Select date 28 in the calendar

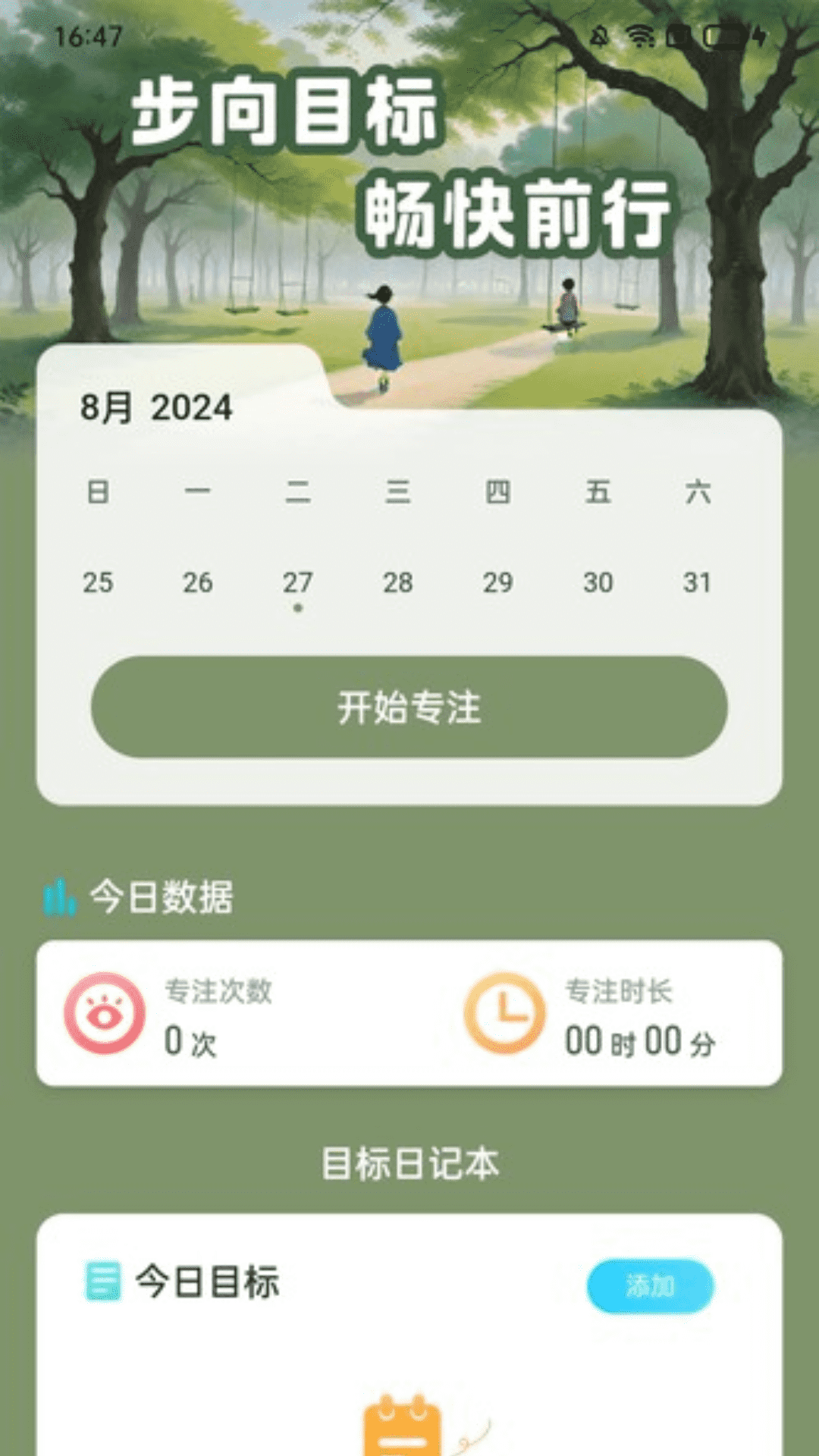398,582
